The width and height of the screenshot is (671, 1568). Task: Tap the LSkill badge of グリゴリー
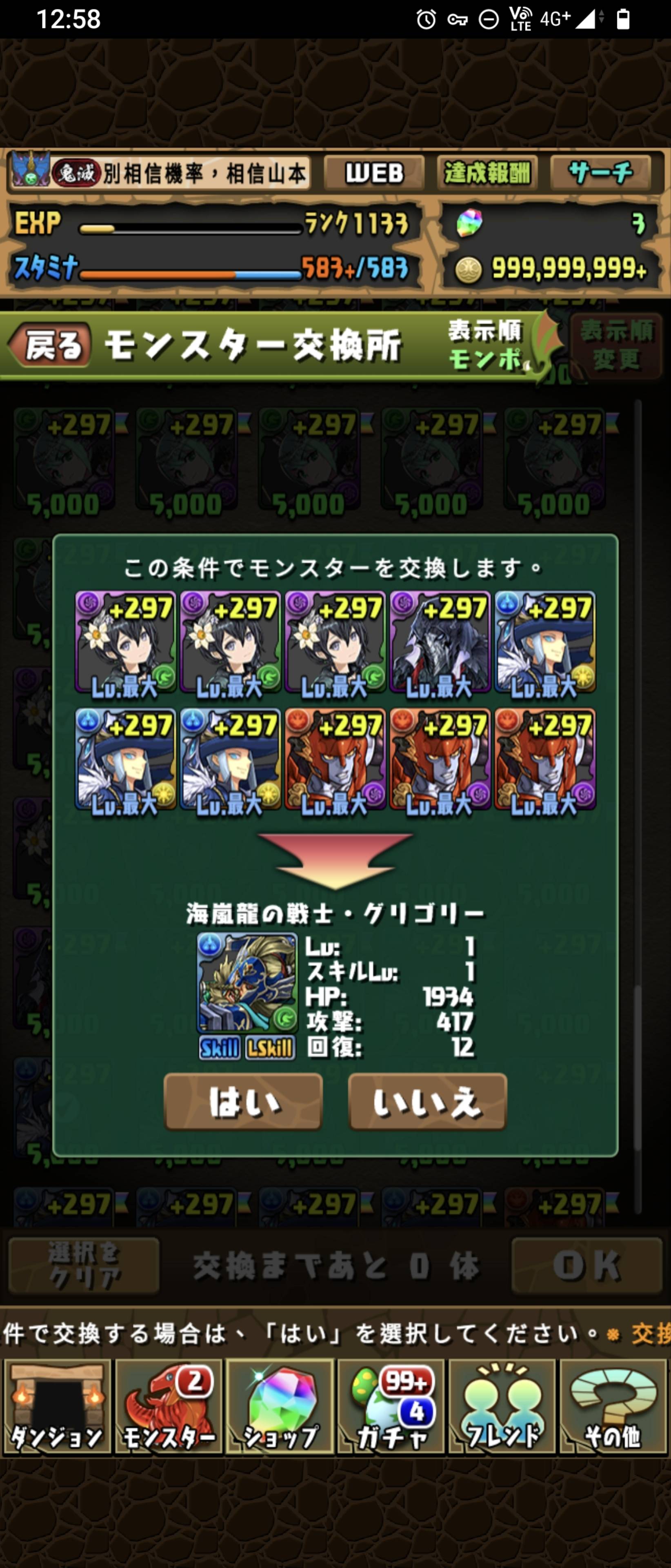(270, 1048)
